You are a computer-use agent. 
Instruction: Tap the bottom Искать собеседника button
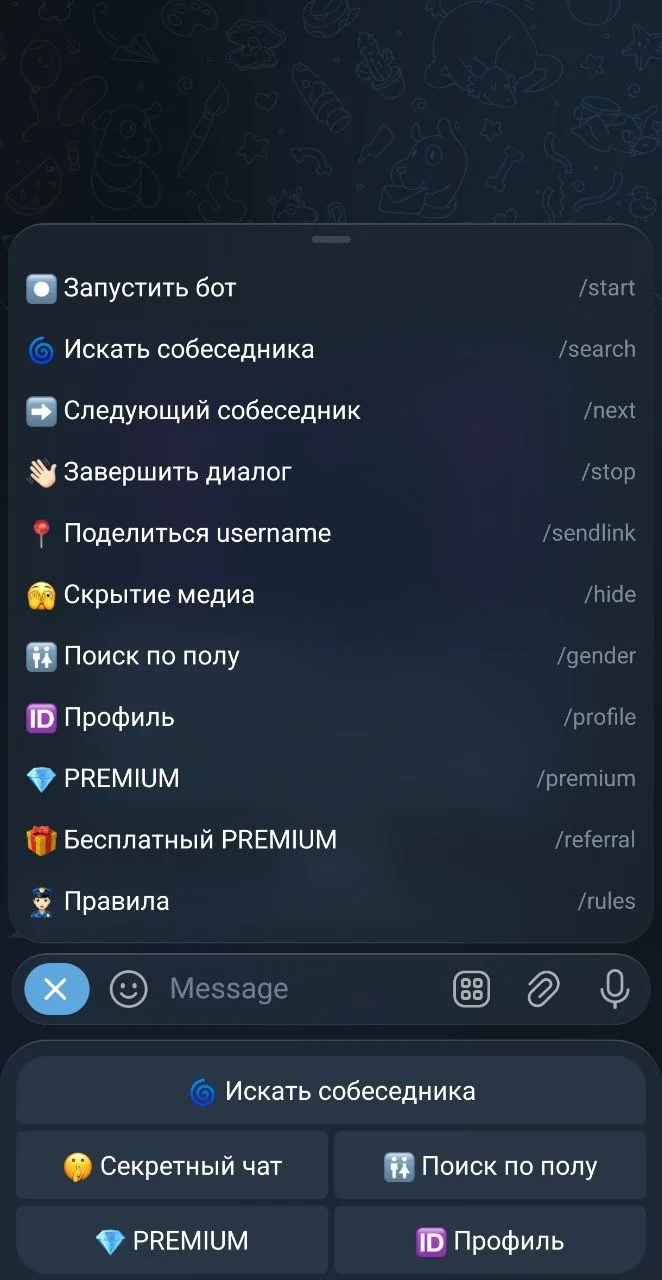pyautogui.click(x=331, y=1090)
